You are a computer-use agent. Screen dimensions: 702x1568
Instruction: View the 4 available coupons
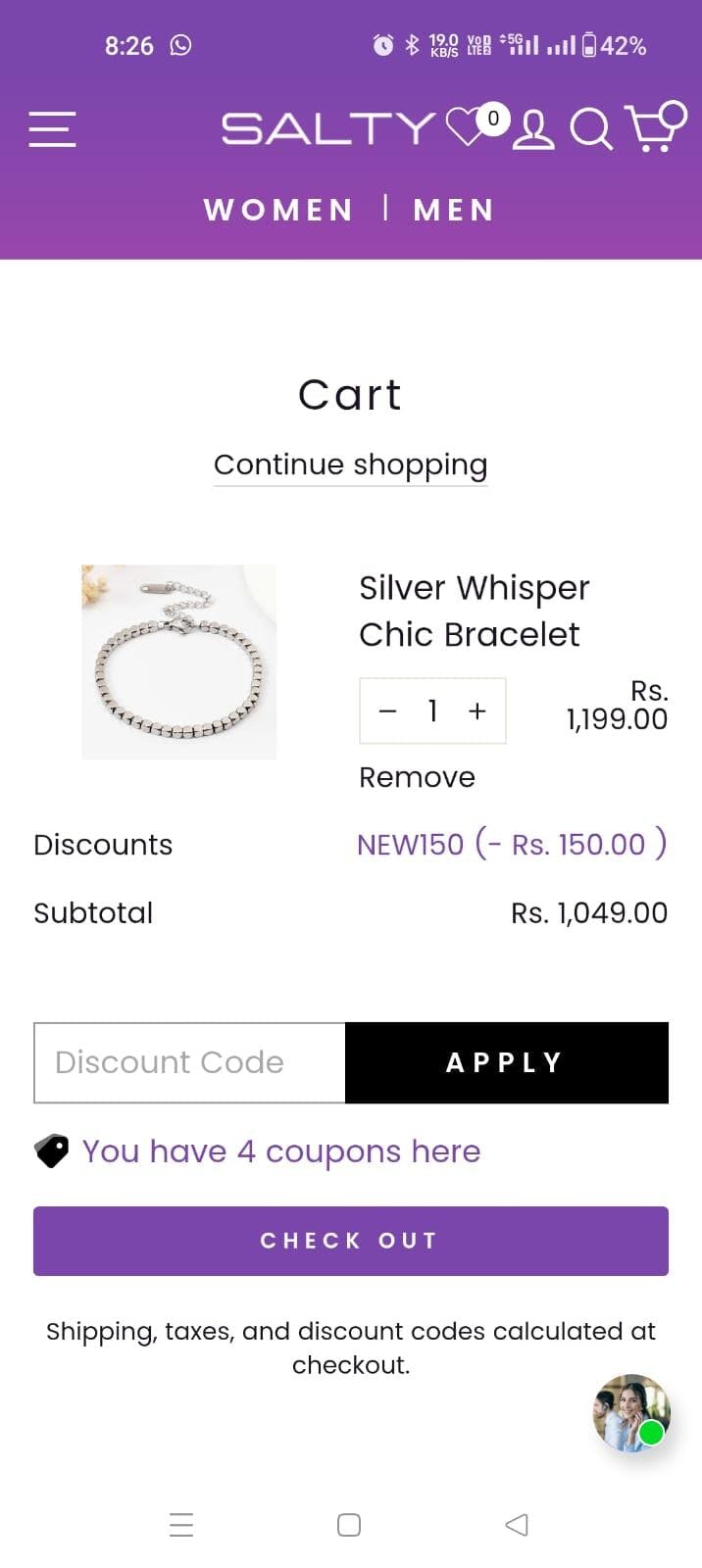(280, 1151)
